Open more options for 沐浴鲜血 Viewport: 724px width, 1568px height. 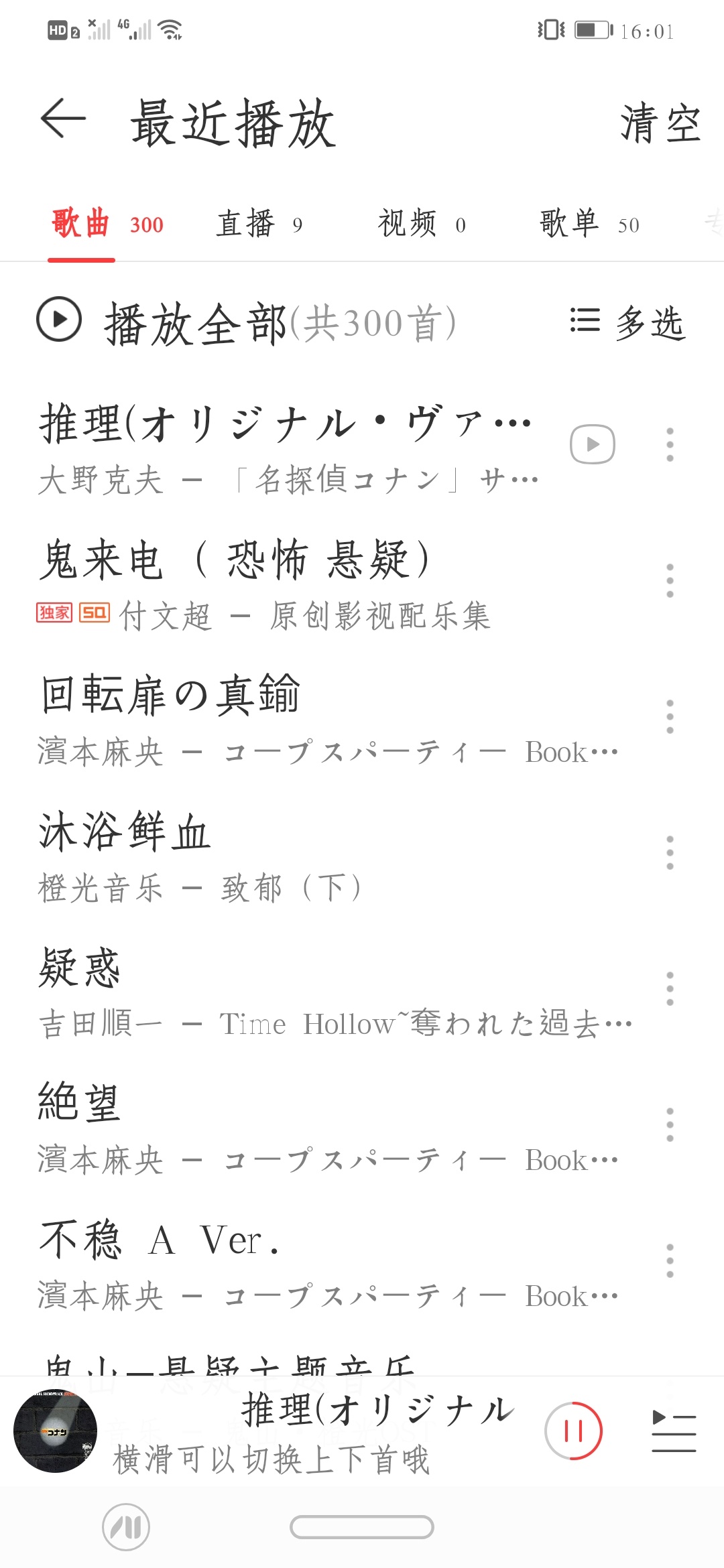(x=669, y=853)
